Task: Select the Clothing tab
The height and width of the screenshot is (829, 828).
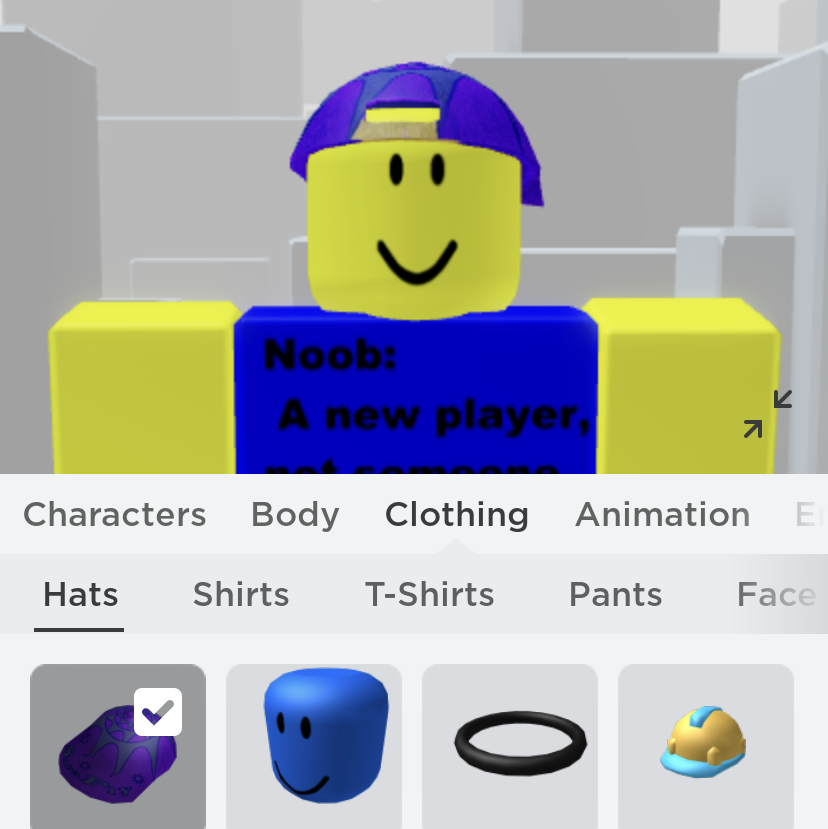Action: 456,515
